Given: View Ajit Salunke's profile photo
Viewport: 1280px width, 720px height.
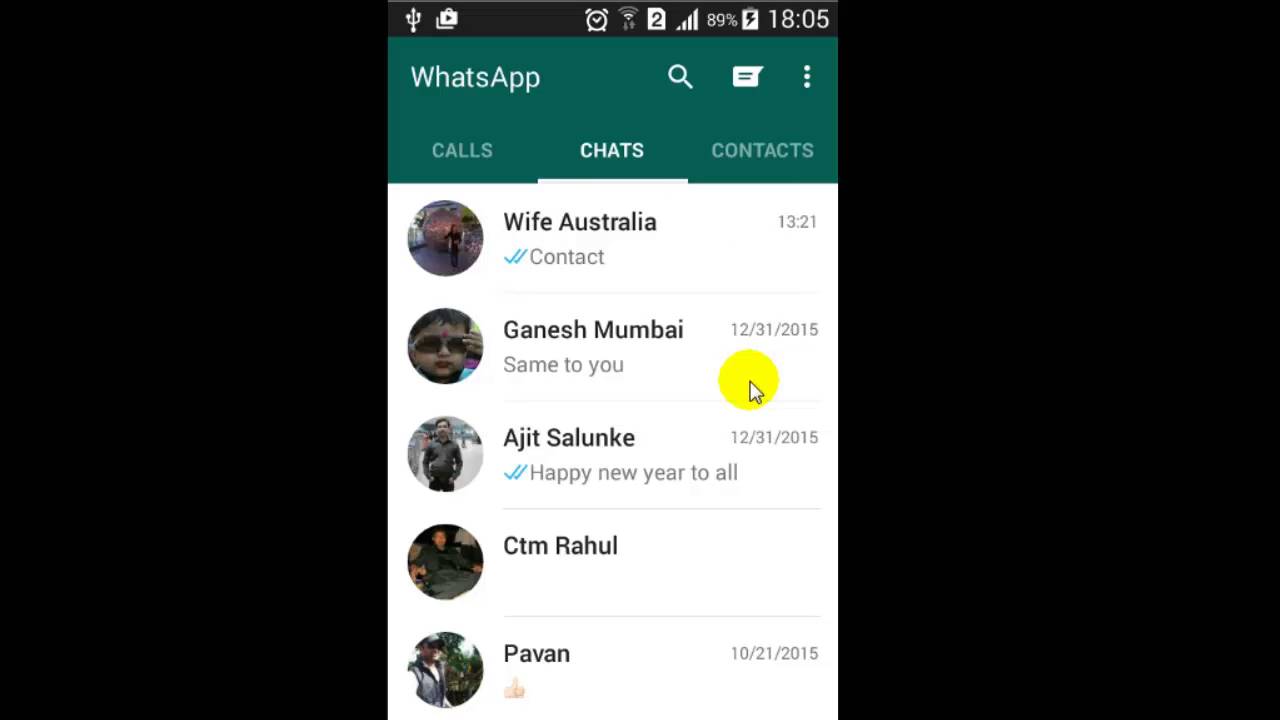Looking at the screenshot, I should click(x=445, y=454).
